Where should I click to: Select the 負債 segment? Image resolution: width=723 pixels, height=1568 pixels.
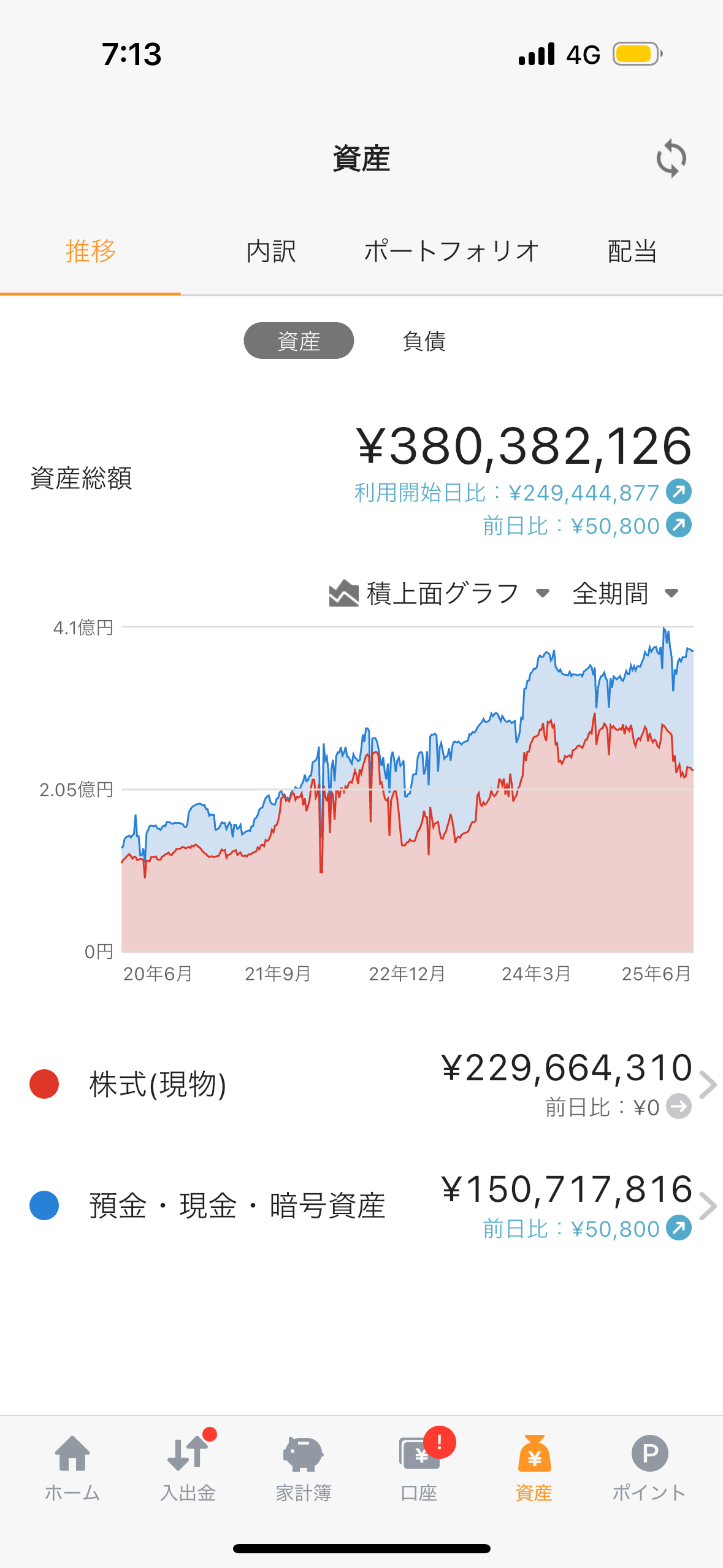(424, 340)
